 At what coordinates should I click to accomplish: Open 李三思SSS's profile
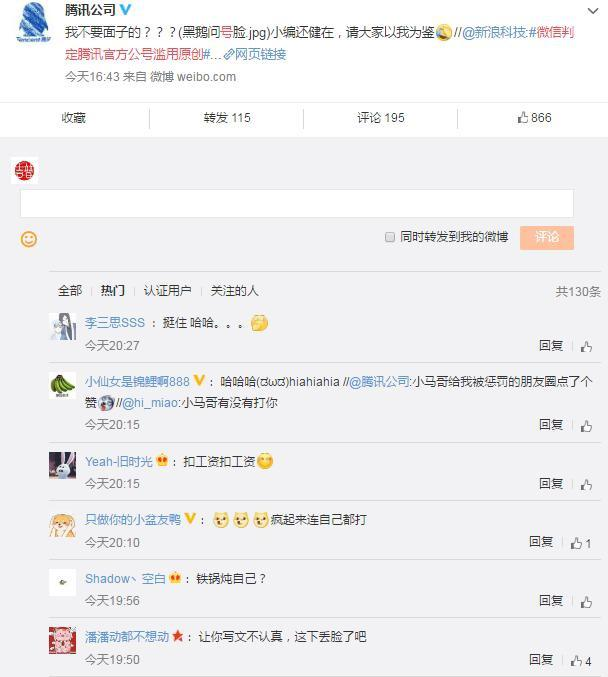tap(114, 323)
